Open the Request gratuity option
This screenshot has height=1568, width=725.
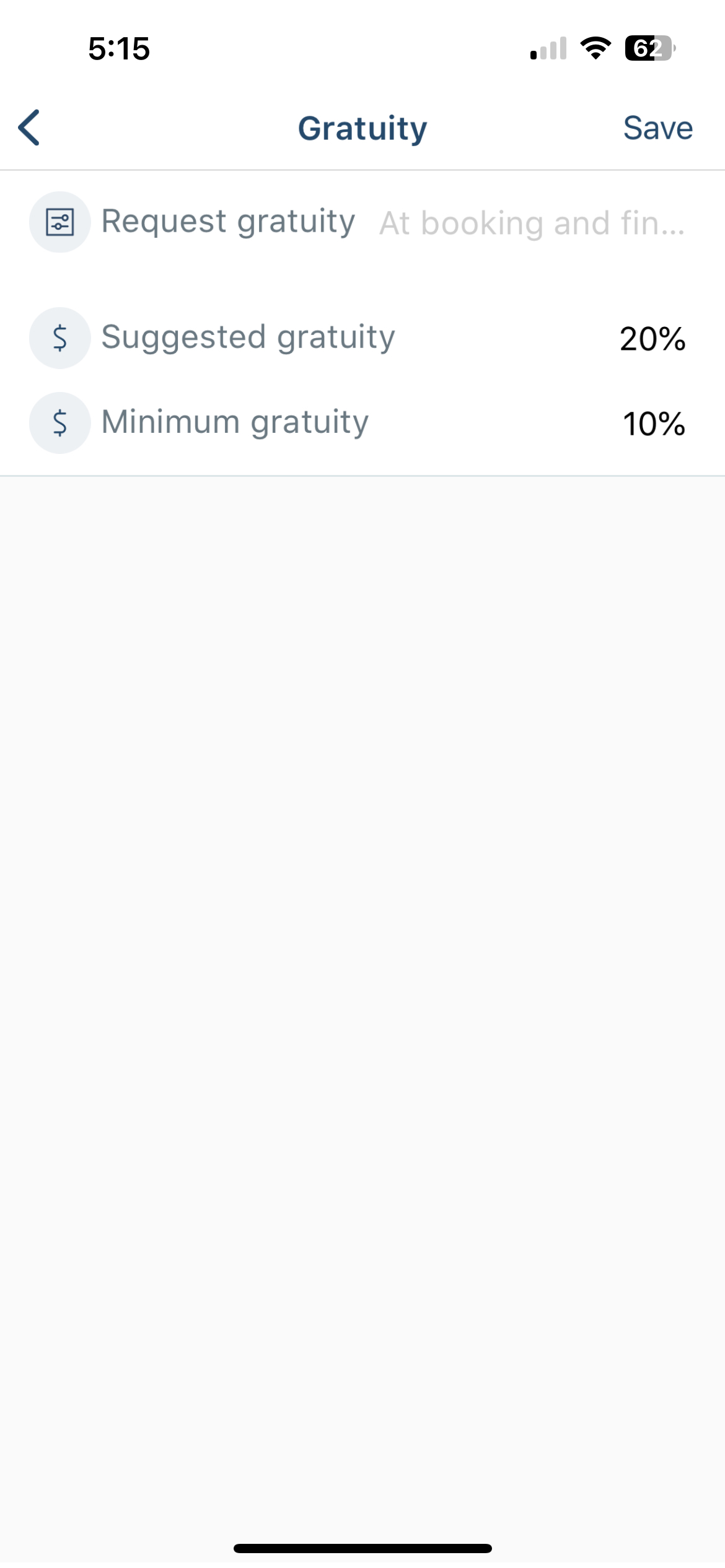pos(362,222)
